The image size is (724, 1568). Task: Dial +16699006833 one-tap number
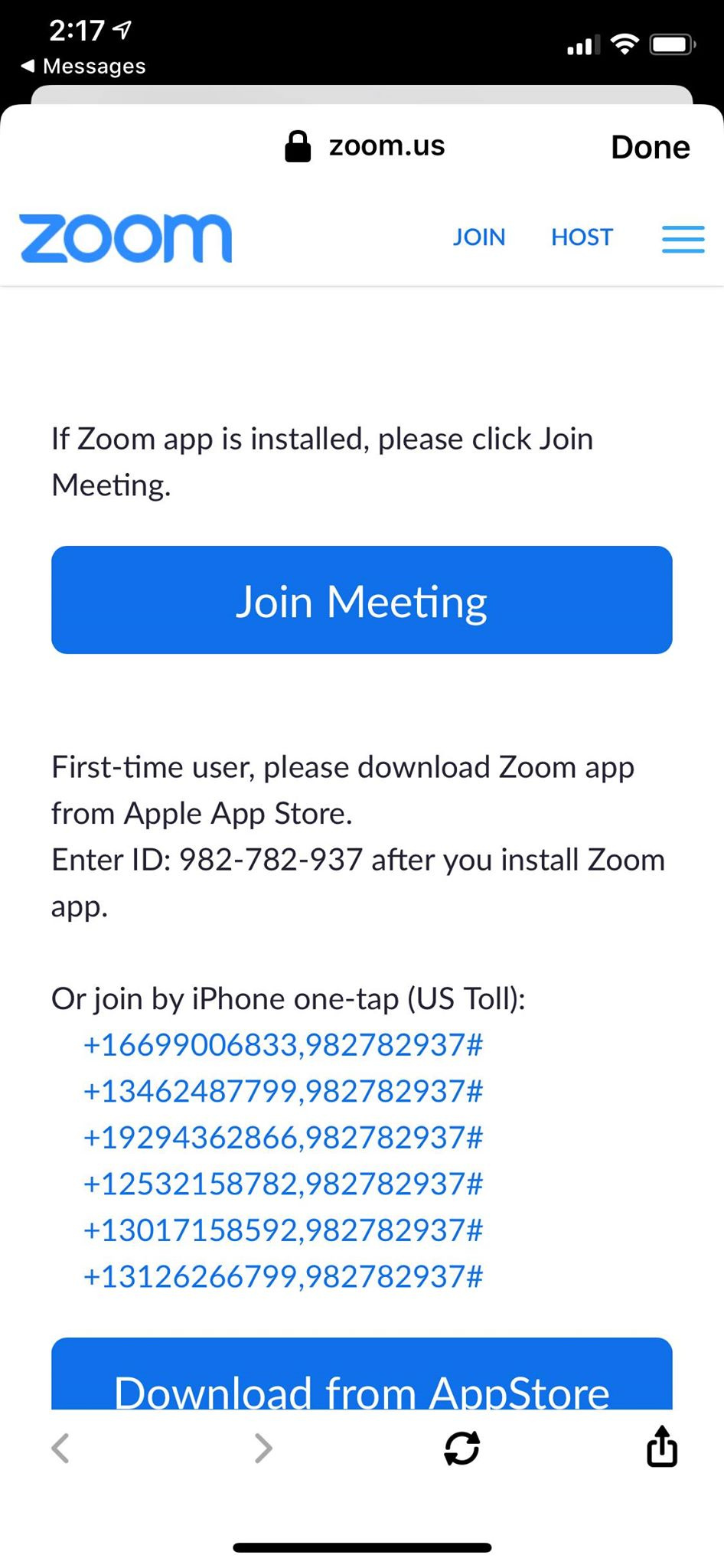283,1045
